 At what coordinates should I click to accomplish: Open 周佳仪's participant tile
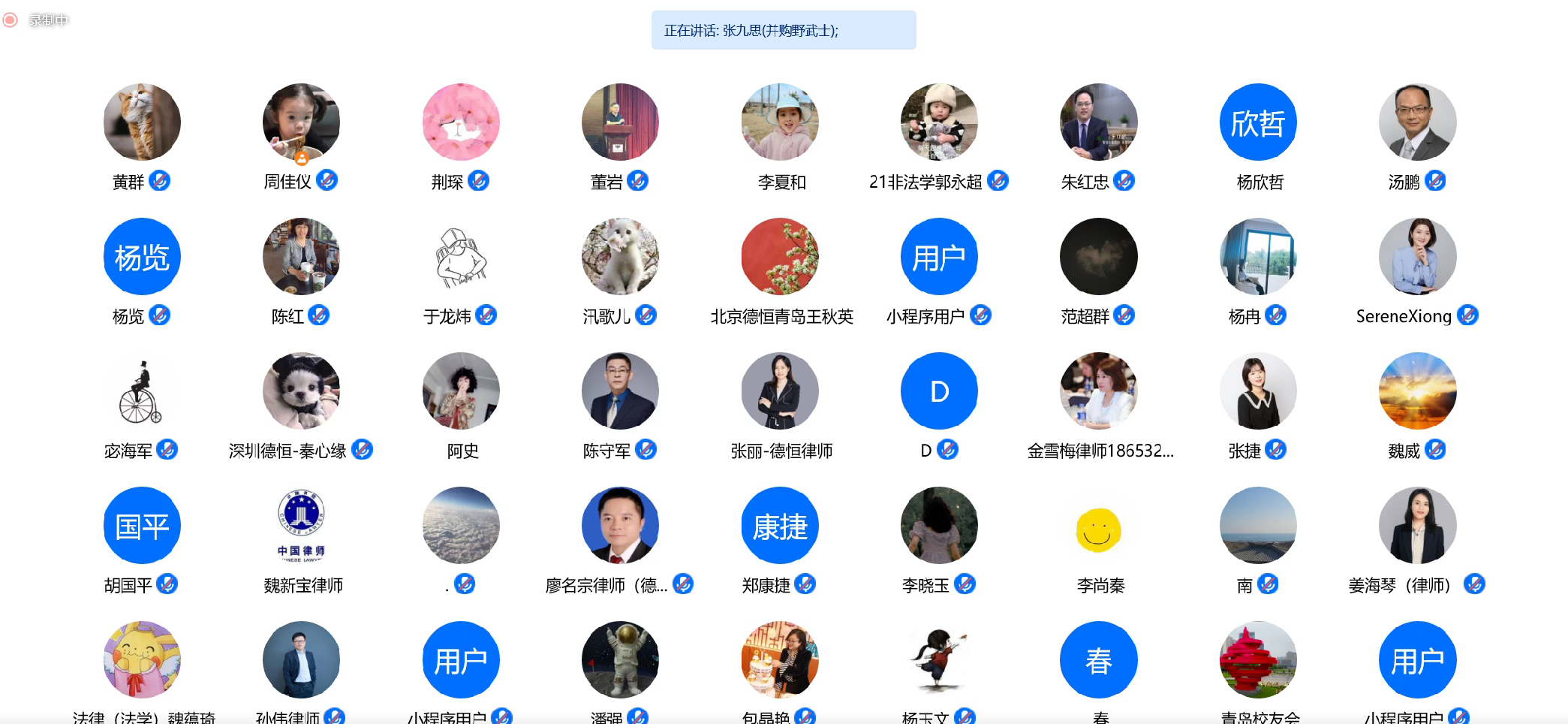pyautogui.click(x=301, y=122)
